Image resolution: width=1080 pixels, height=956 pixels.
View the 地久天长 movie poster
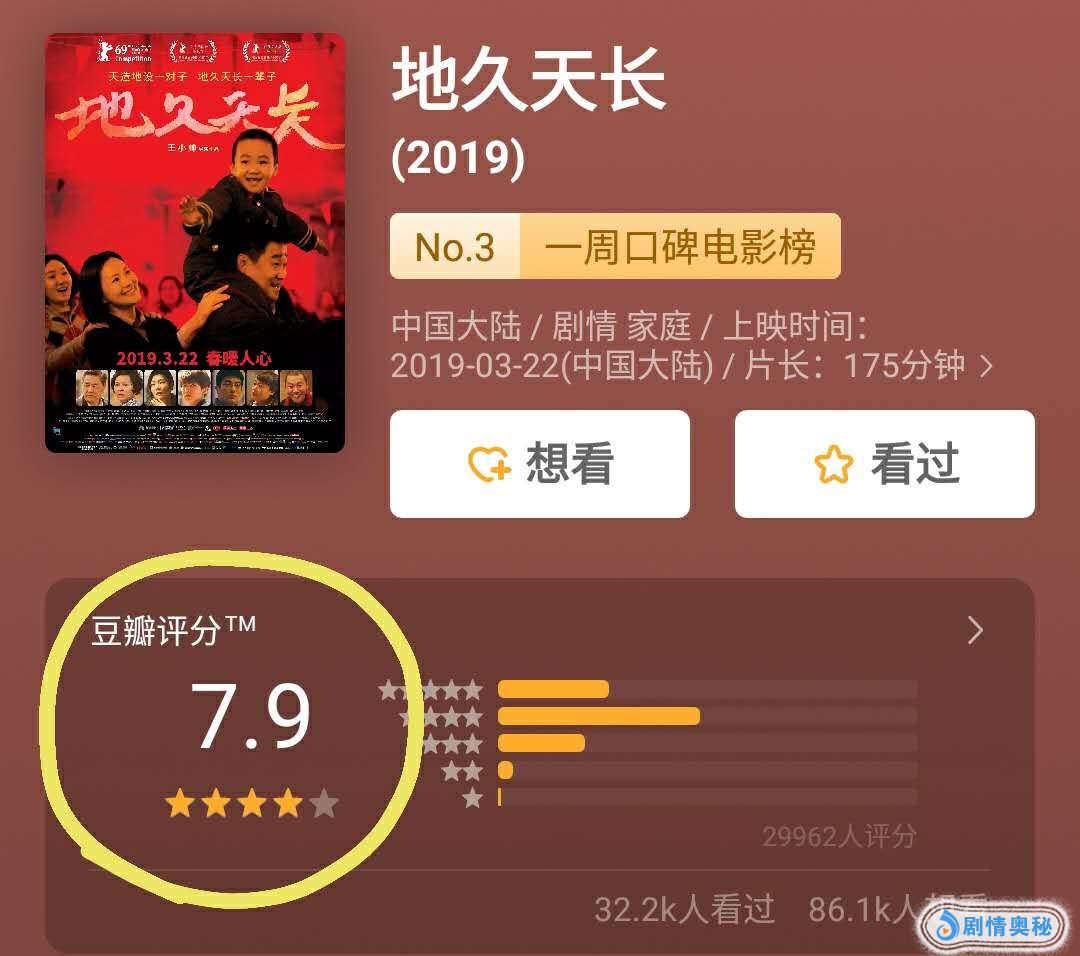tap(195, 243)
